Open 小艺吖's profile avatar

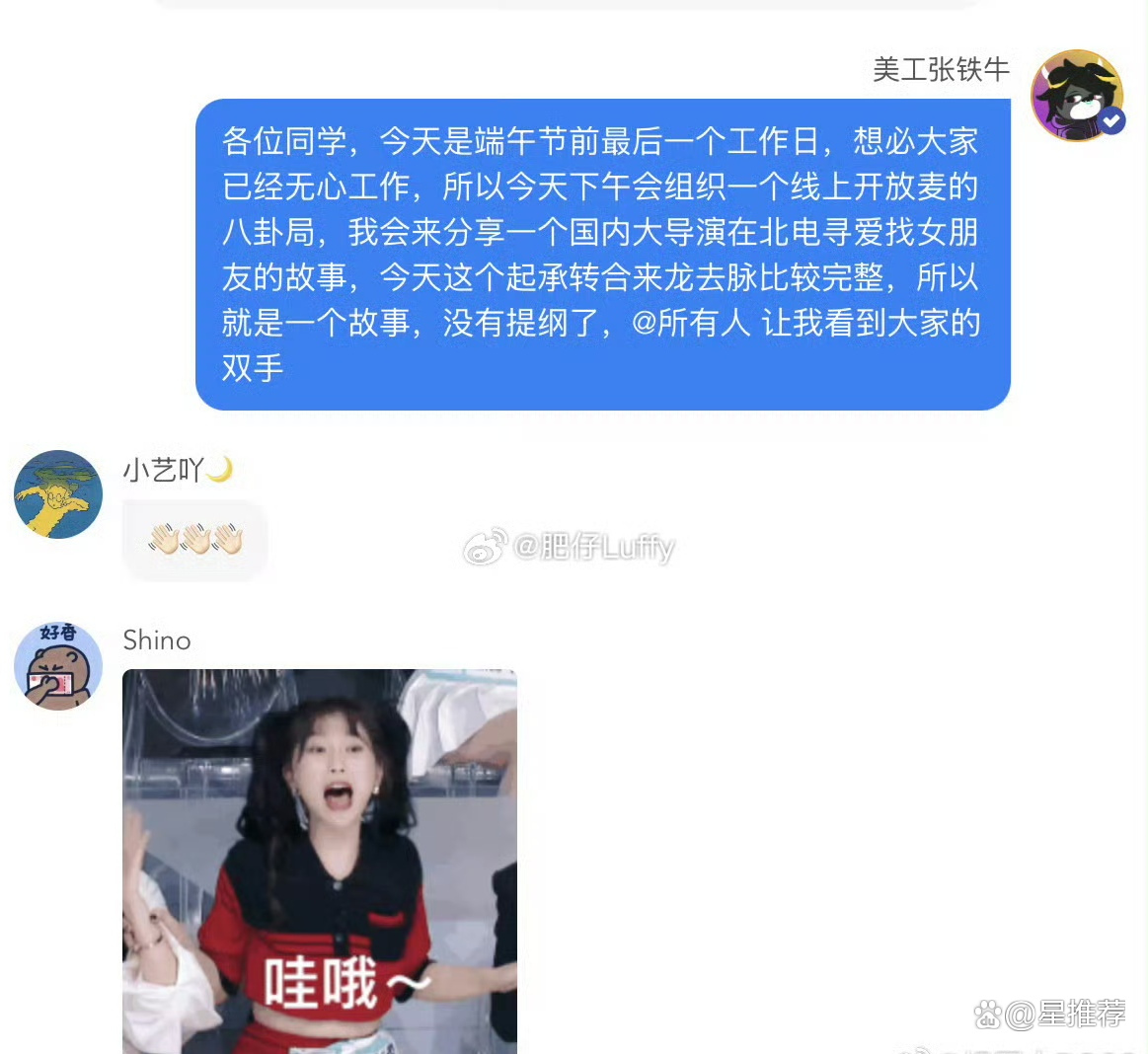pyautogui.click(x=58, y=494)
